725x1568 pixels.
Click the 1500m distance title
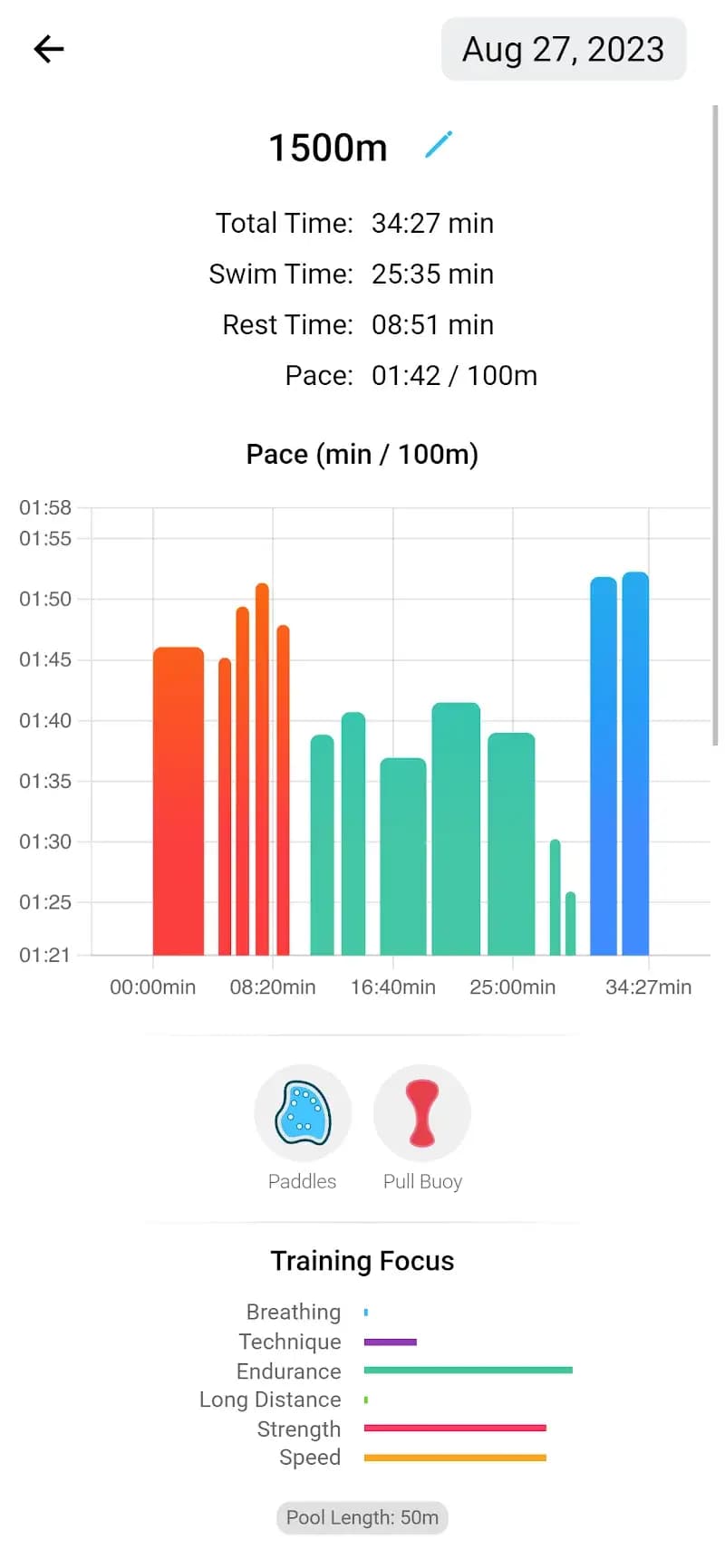coord(328,147)
